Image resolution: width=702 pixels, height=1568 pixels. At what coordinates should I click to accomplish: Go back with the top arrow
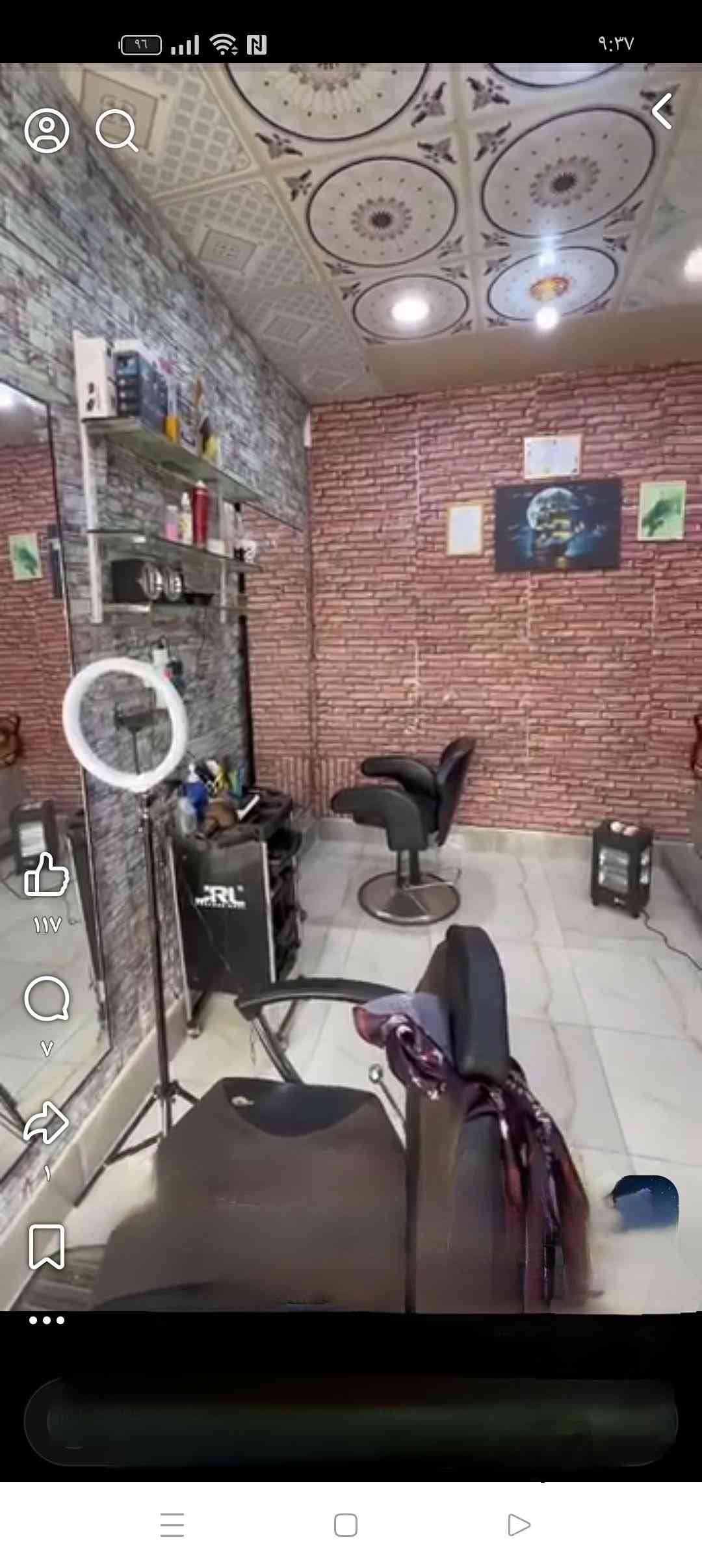tap(662, 111)
